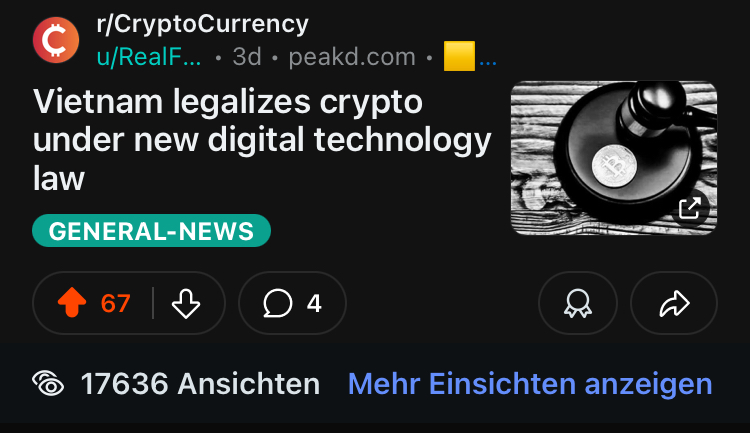
Task: Share the Vietnam crypto post
Action: click(675, 302)
